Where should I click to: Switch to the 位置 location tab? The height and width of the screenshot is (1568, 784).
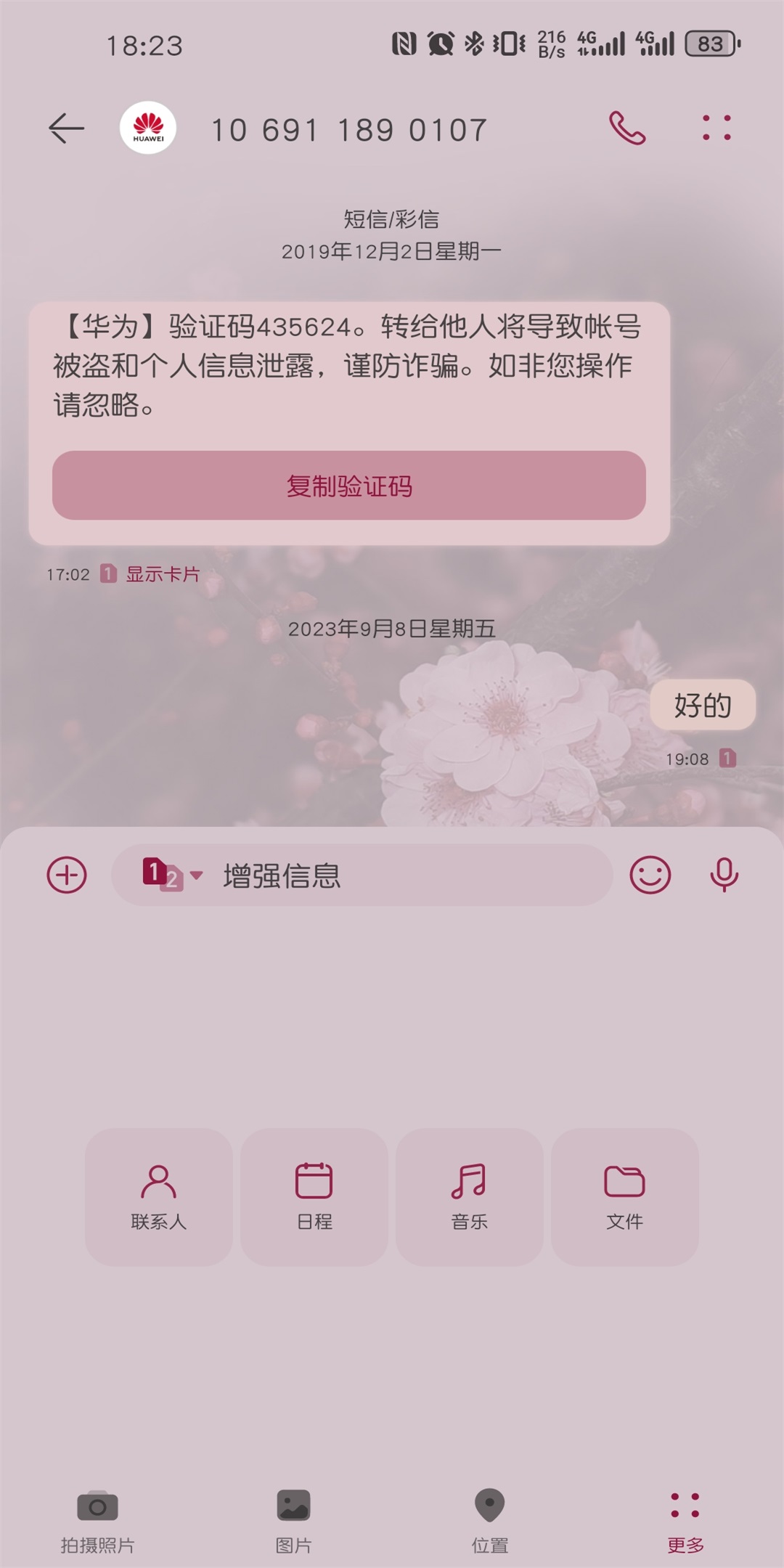click(490, 1520)
